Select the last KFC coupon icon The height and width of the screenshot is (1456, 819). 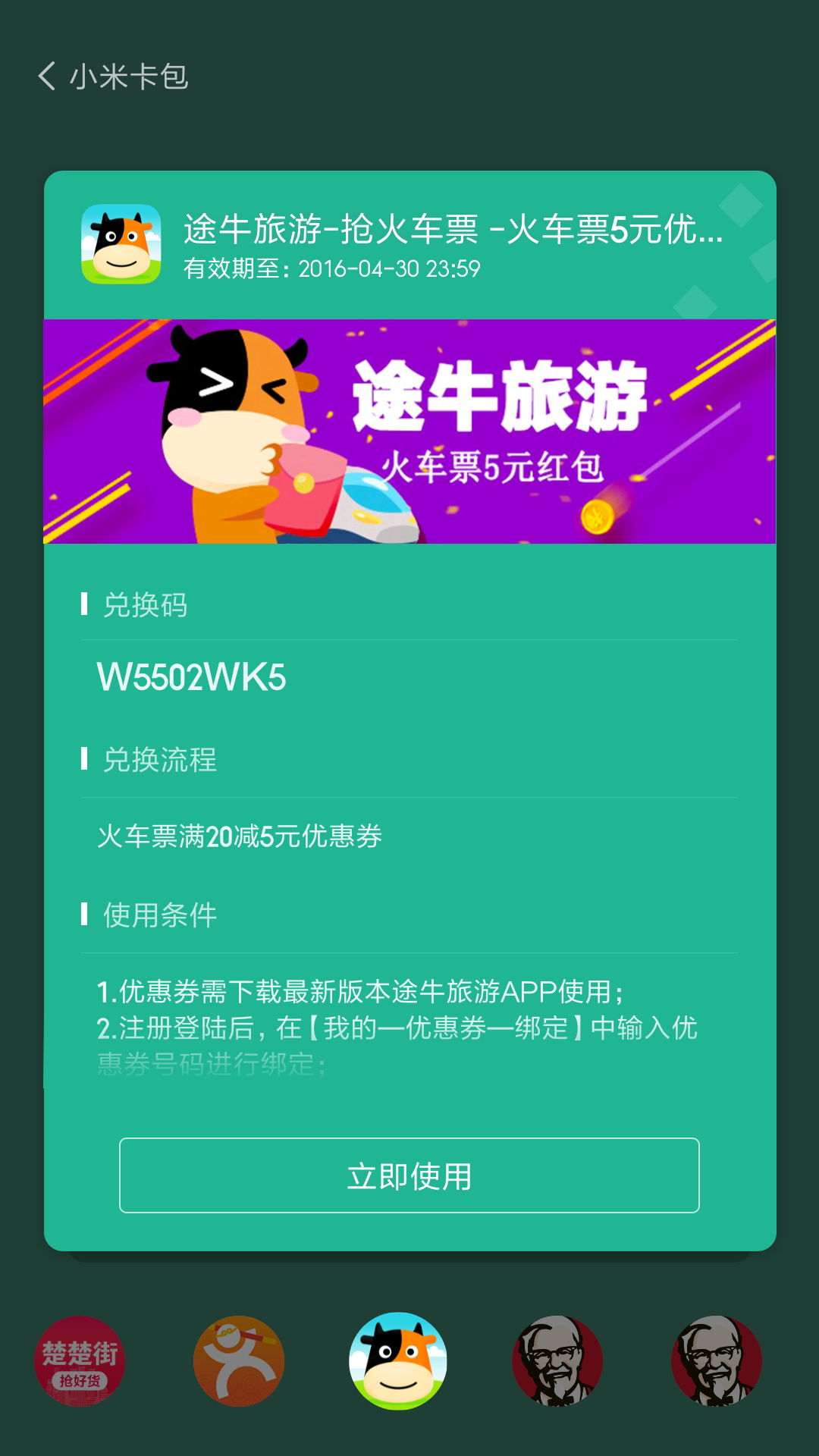tap(717, 1361)
